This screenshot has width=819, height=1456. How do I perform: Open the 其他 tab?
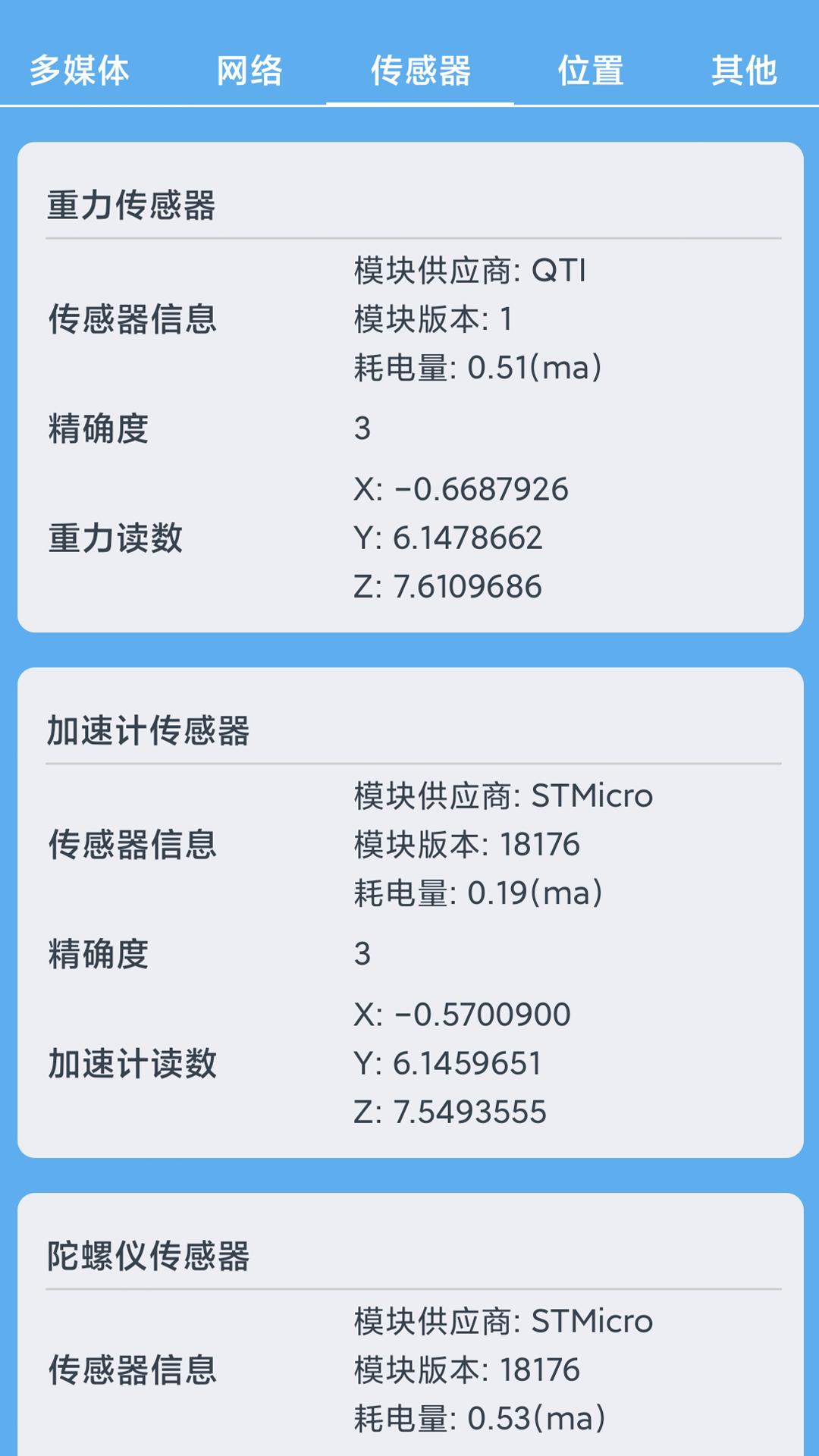(x=745, y=71)
